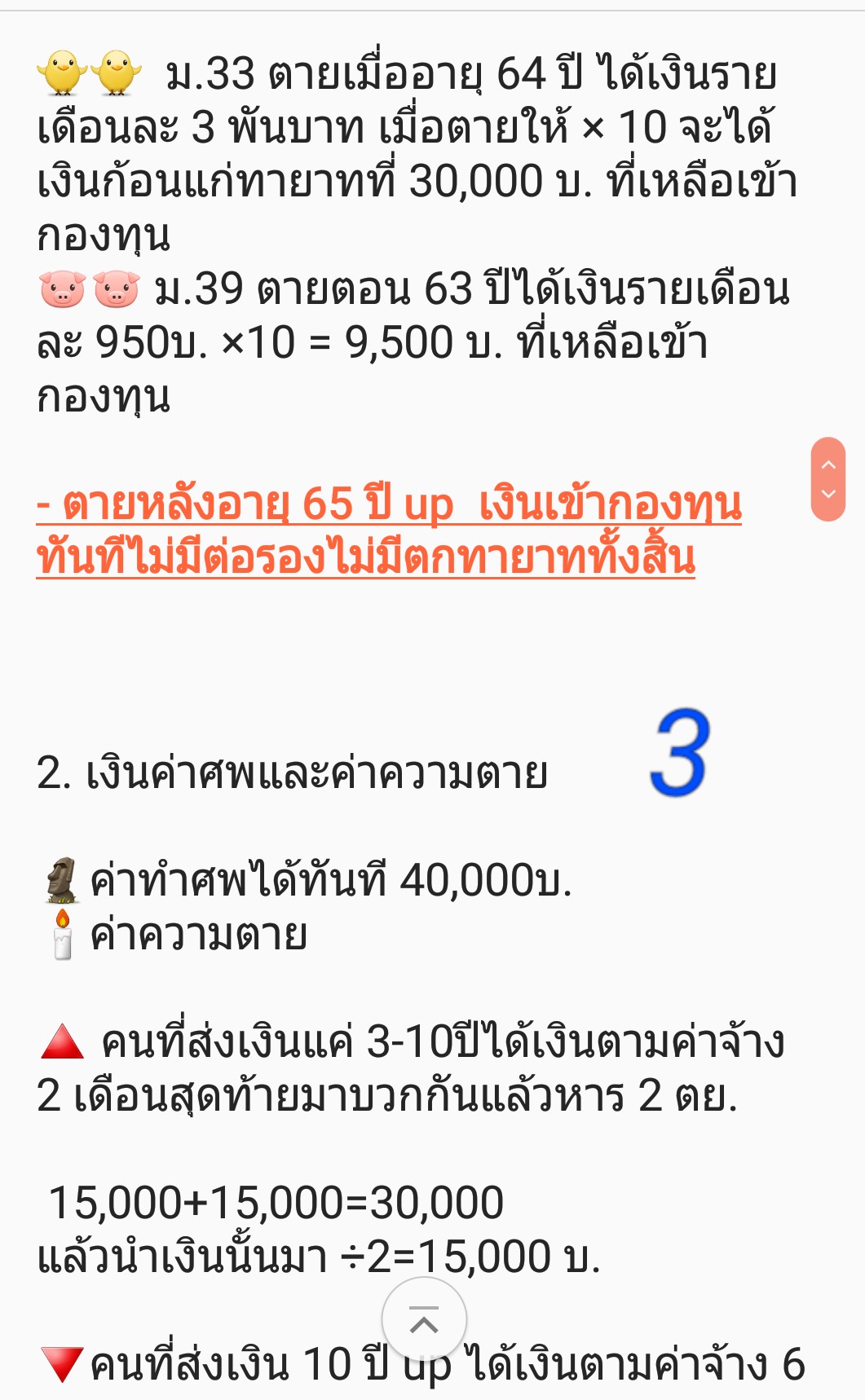
Task: Tap the scroll-to-top arrow button
Action: point(424,1319)
